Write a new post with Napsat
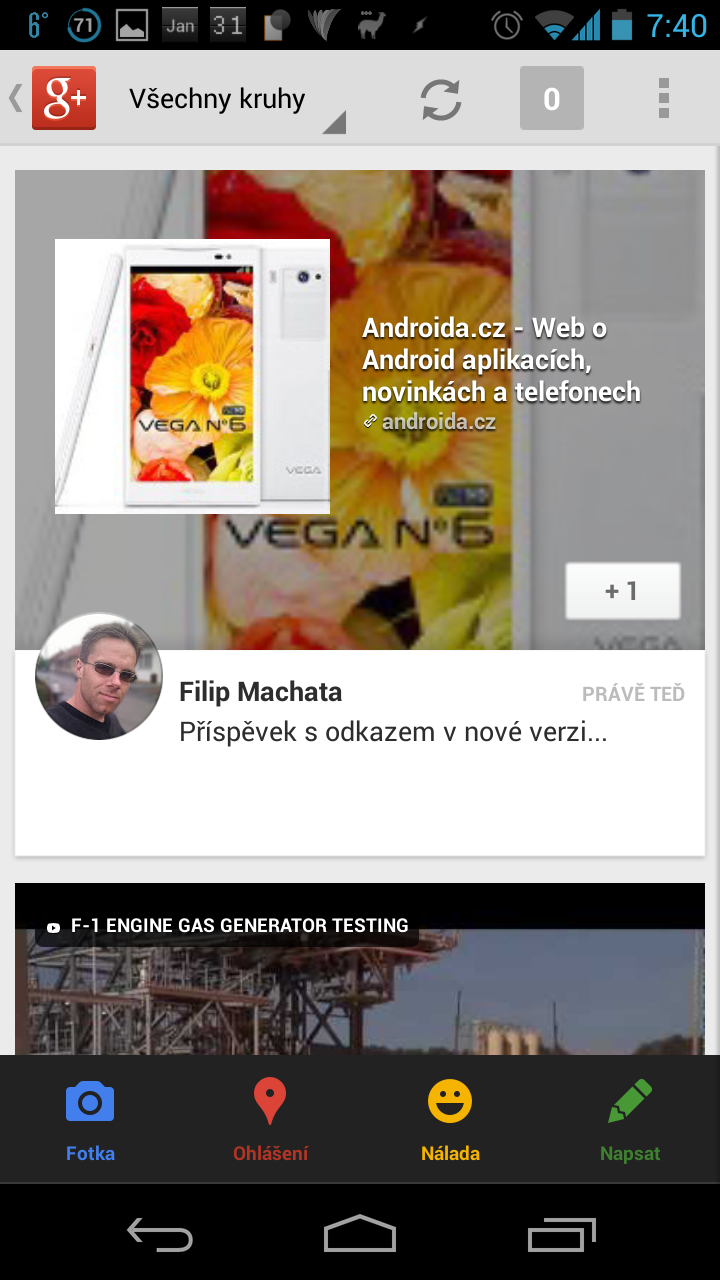Image resolution: width=720 pixels, height=1280 pixels. pyautogui.click(x=630, y=1120)
